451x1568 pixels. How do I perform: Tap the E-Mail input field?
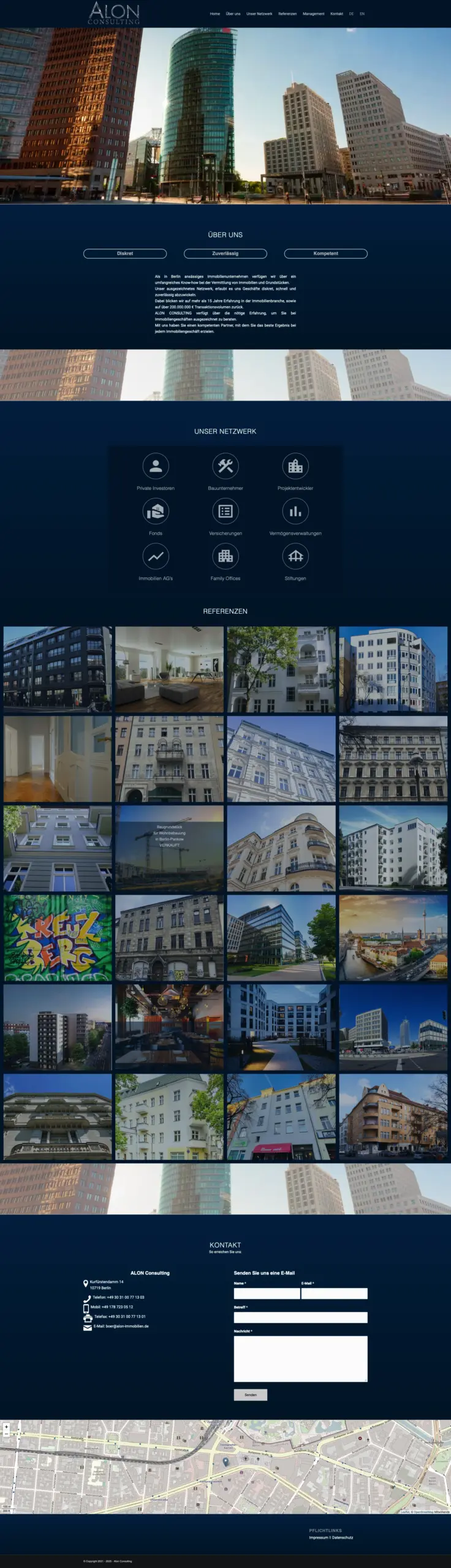point(334,1294)
